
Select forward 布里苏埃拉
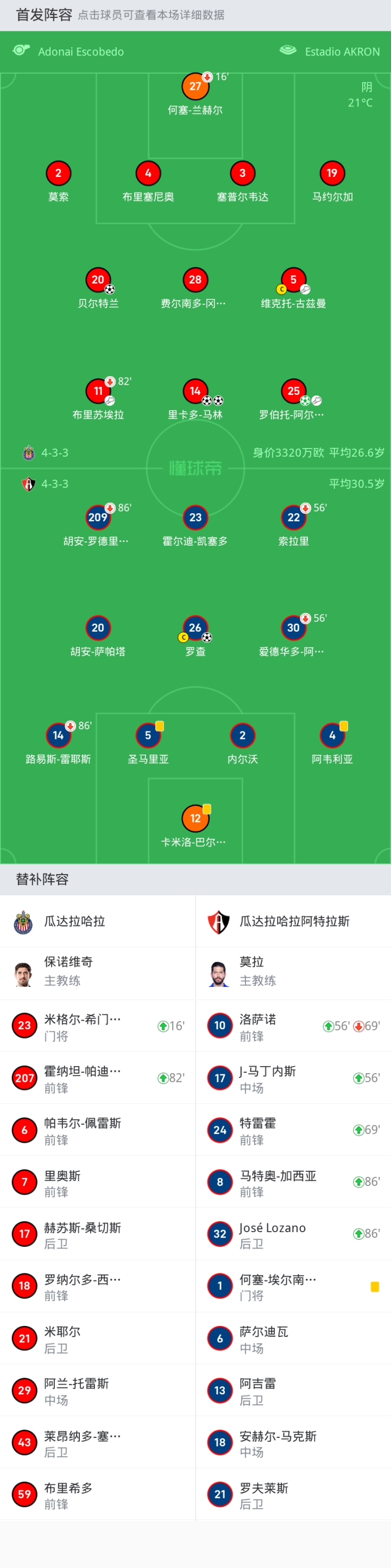point(98,391)
